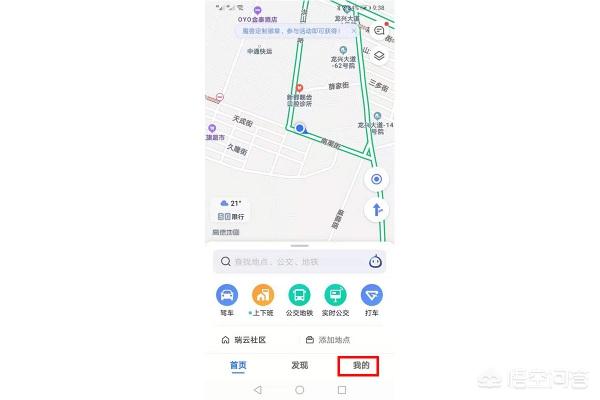
Task: Tap the system back button
Action: pyautogui.click(x=258, y=390)
